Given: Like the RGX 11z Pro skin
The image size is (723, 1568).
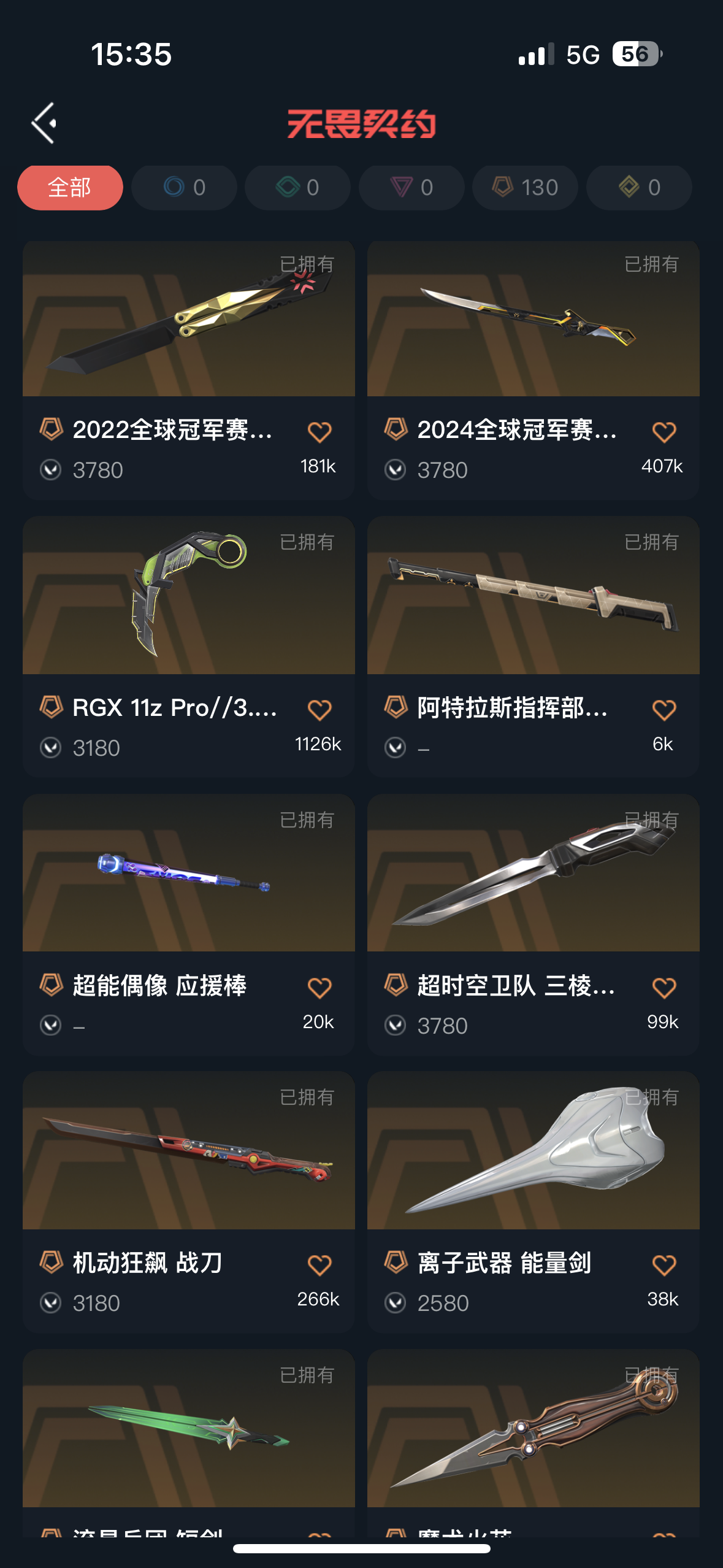Looking at the screenshot, I should click(319, 710).
